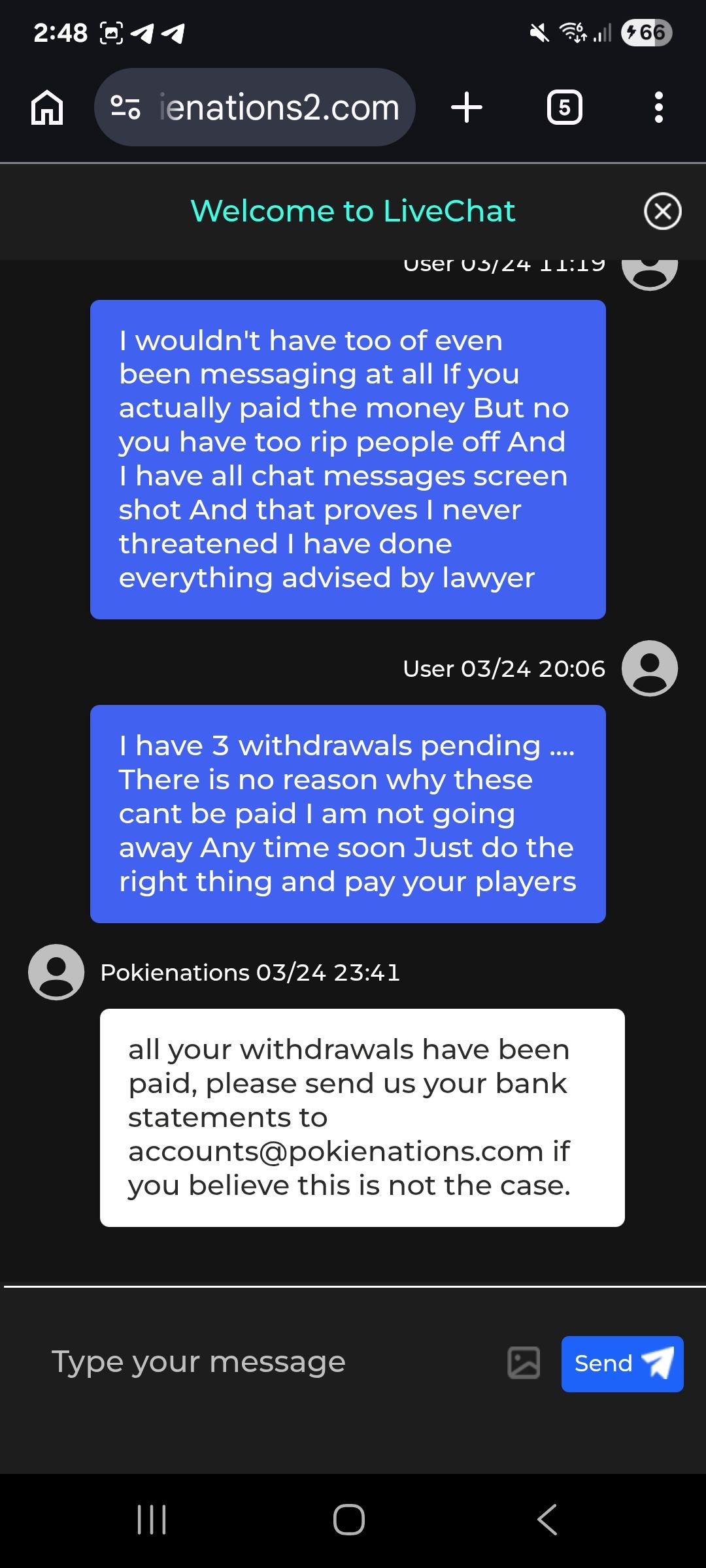The width and height of the screenshot is (706, 1568).
Task: Show the open tabs switcher
Action: [x=564, y=108]
